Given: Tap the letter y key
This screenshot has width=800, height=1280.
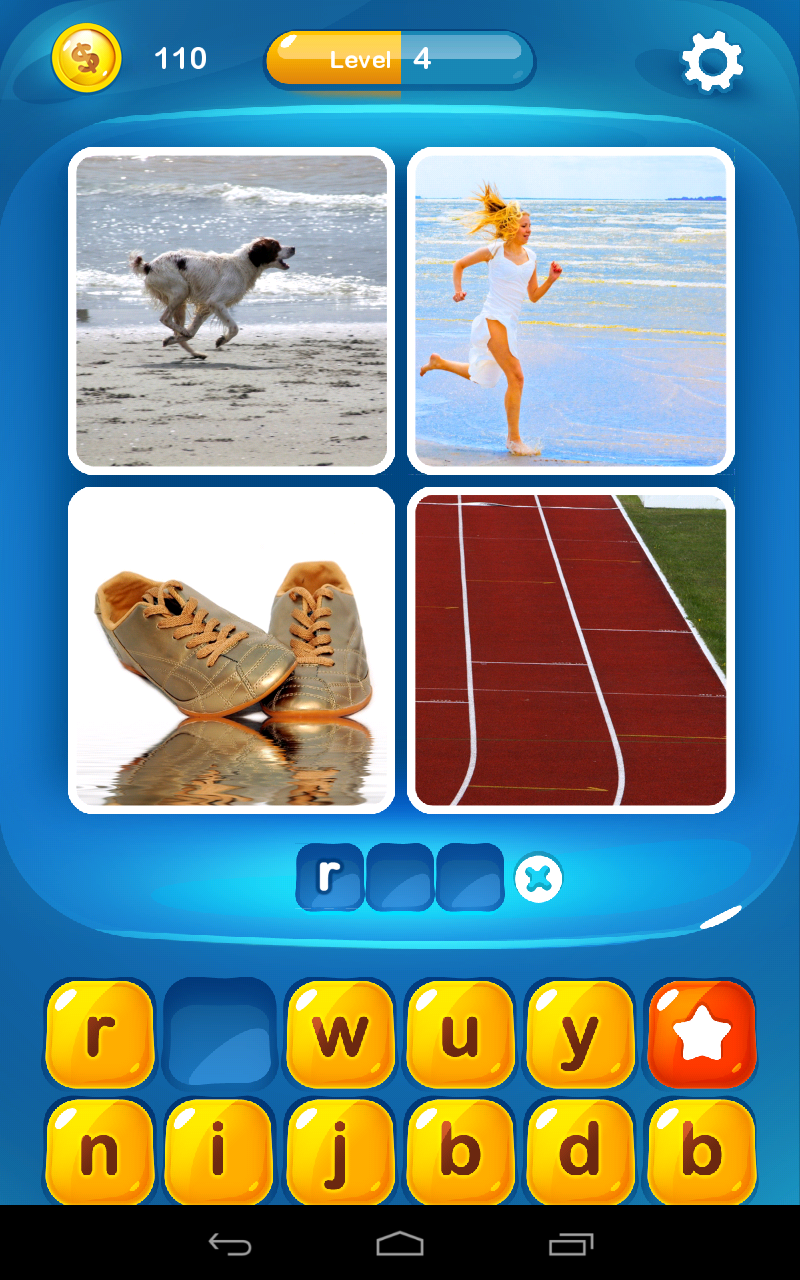Looking at the screenshot, I should [579, 1033].
